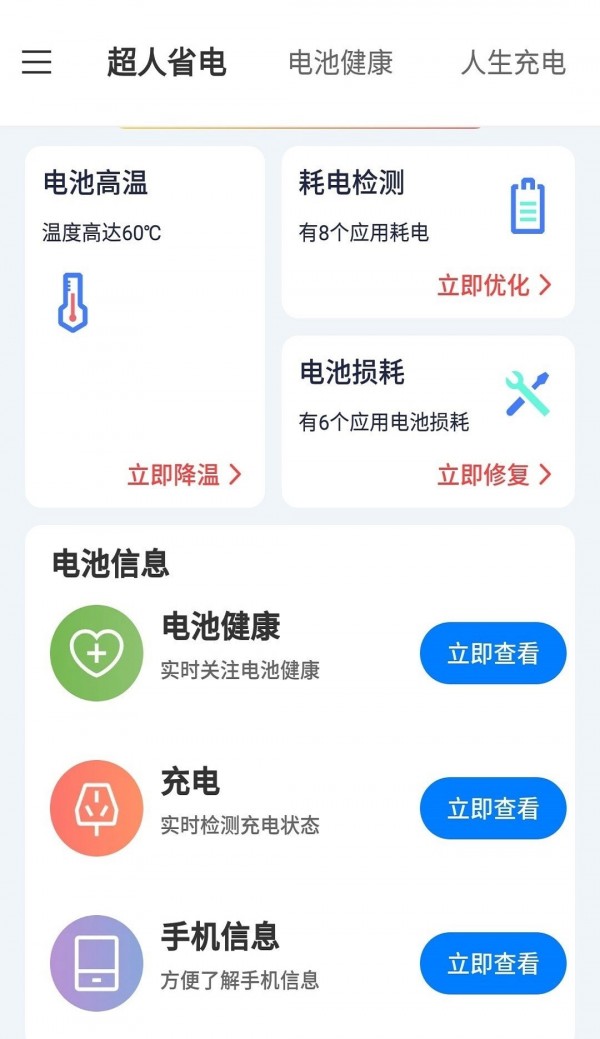Tap 立即优化 under 耗电检测
The height and width of the screenshot is (1039, 600).
coord(495,285)
